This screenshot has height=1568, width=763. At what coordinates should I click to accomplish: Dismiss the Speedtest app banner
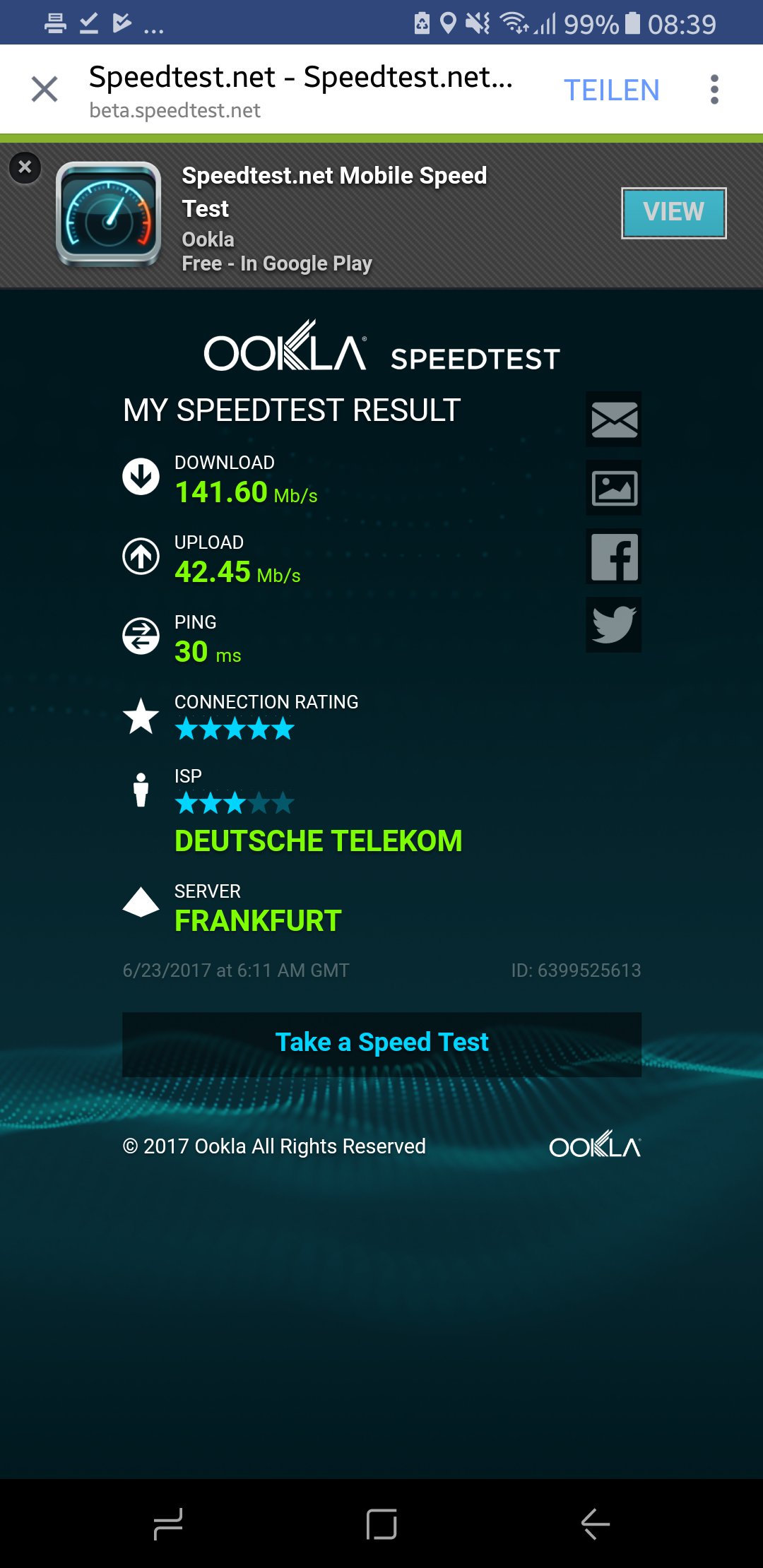pyautogui.click(x=25, y=168)
